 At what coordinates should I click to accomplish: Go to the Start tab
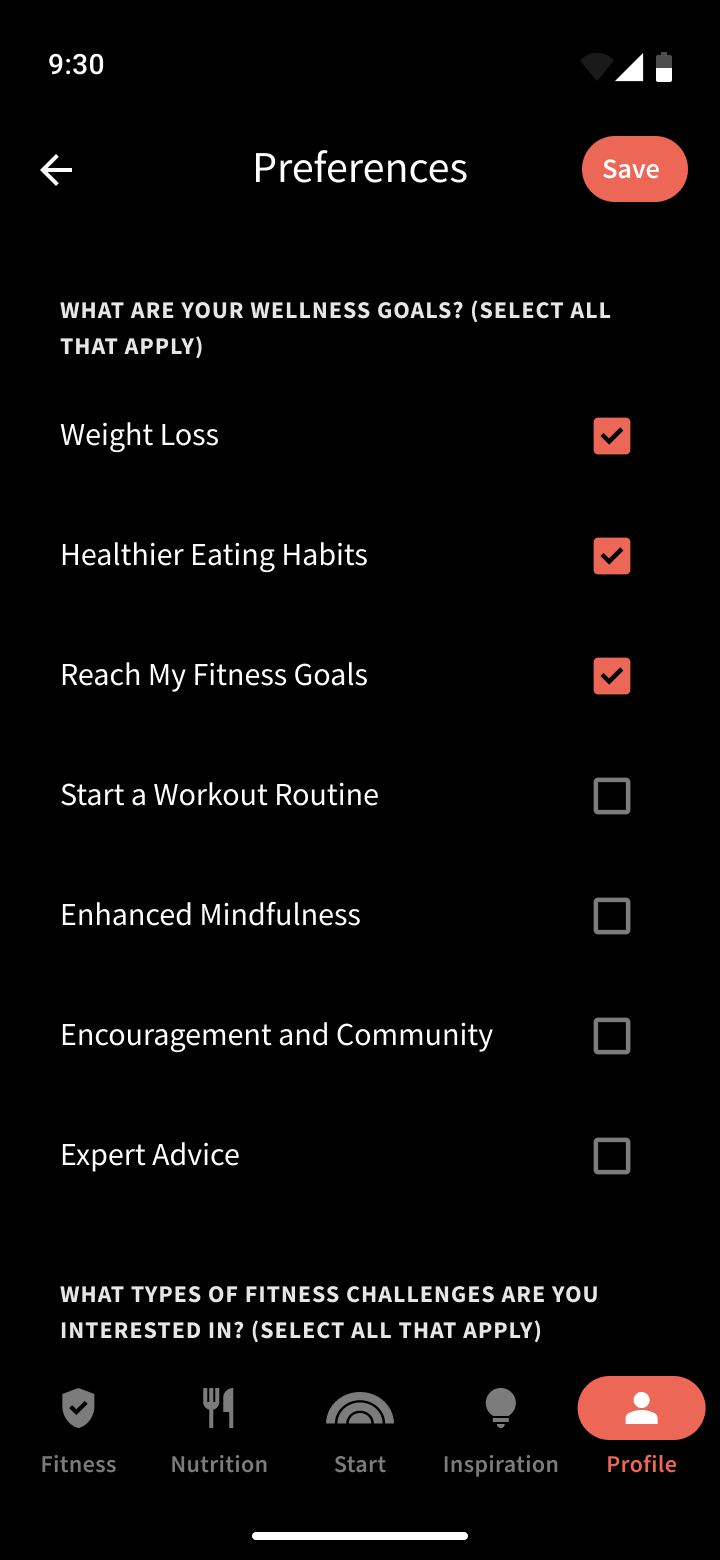tap(360, 1430)
